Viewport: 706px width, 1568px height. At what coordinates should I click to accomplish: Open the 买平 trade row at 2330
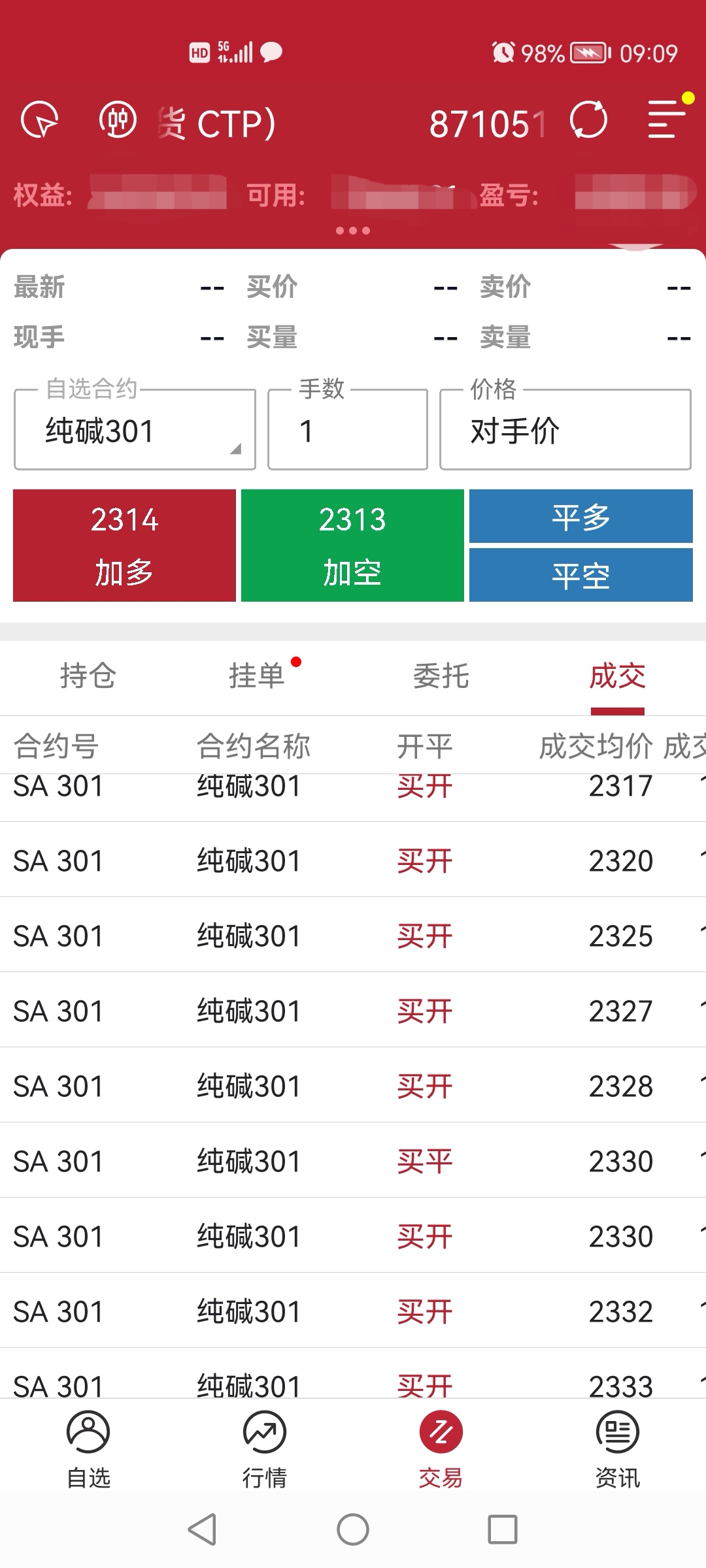tap(353, 1160)
